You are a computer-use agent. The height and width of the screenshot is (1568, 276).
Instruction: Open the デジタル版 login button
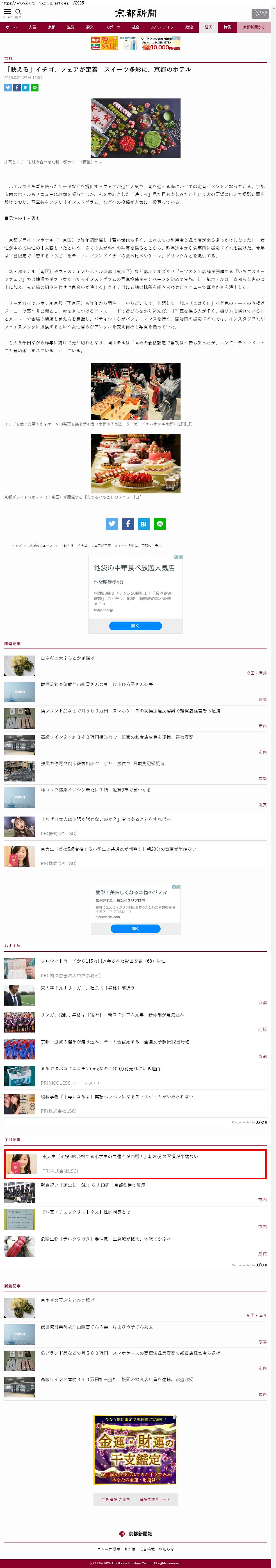(x=259, y=13)
